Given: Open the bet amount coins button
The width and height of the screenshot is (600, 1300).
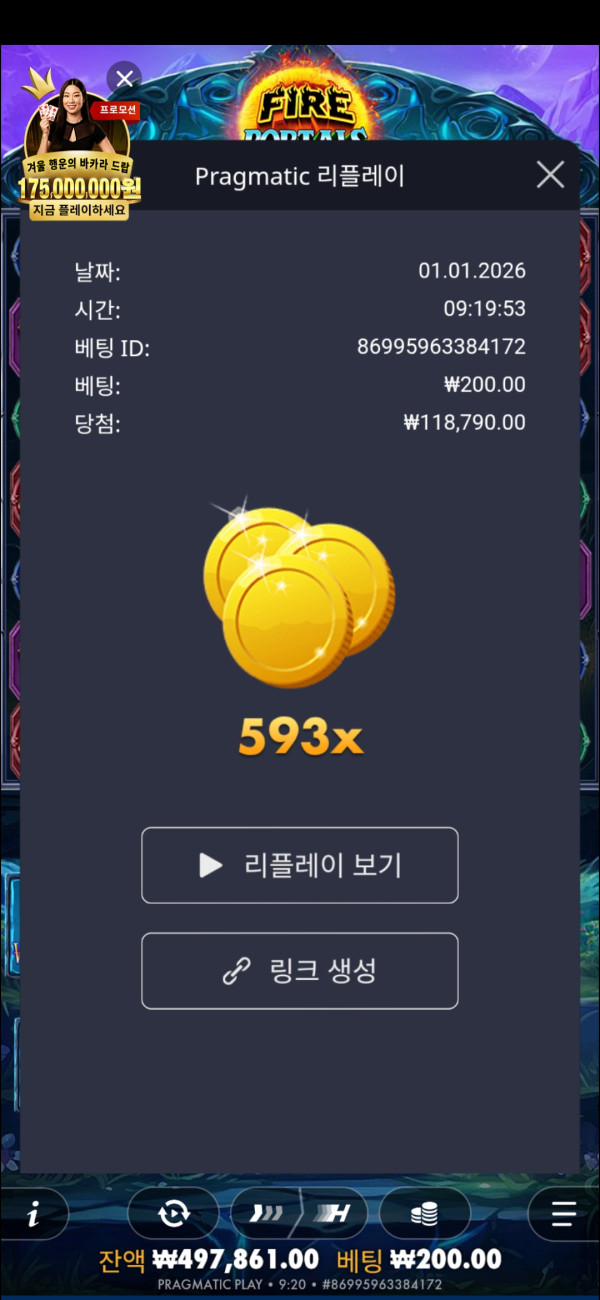Looking at the screenshot, I should (x=424, y=1214).
